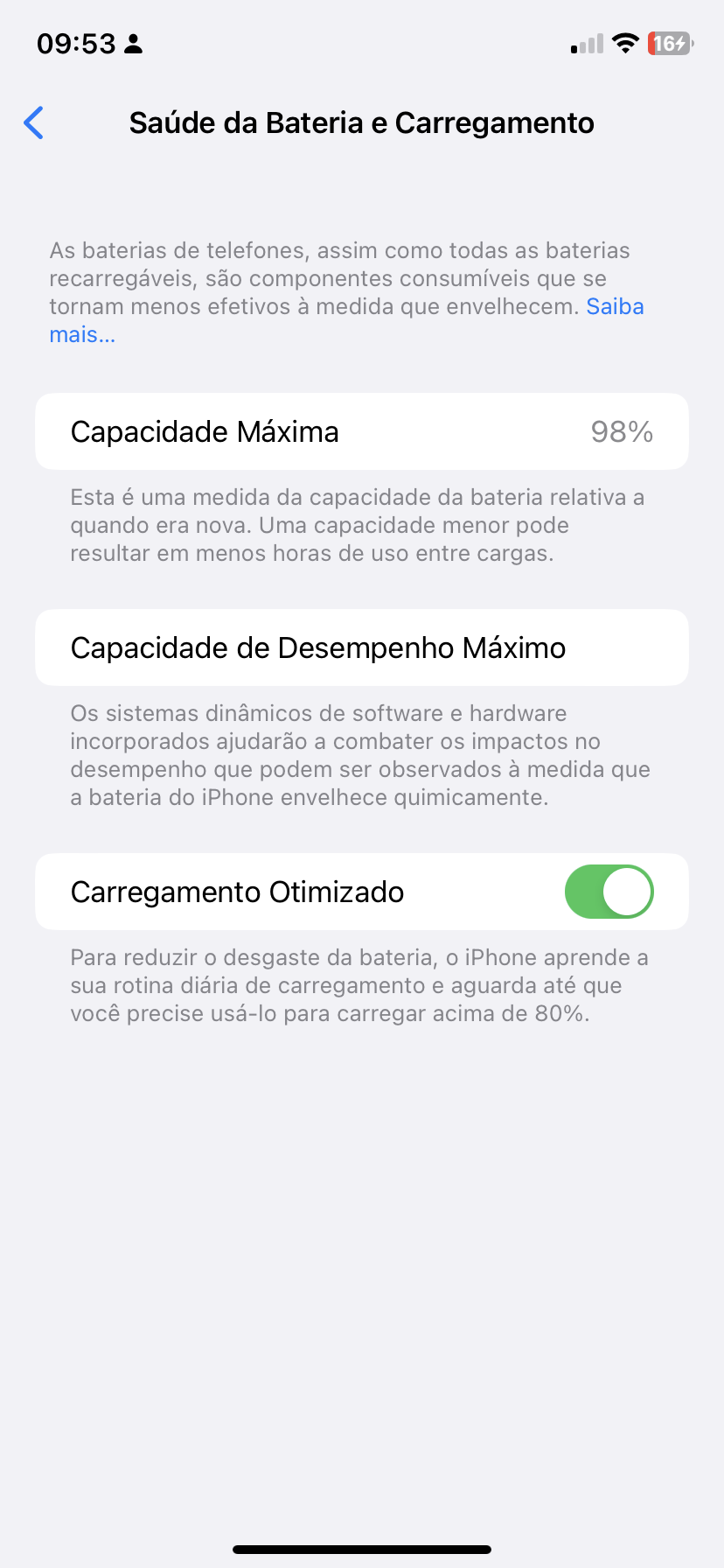
Task: Go back to the previous Battery screen
Action: (x=34, y=123)
